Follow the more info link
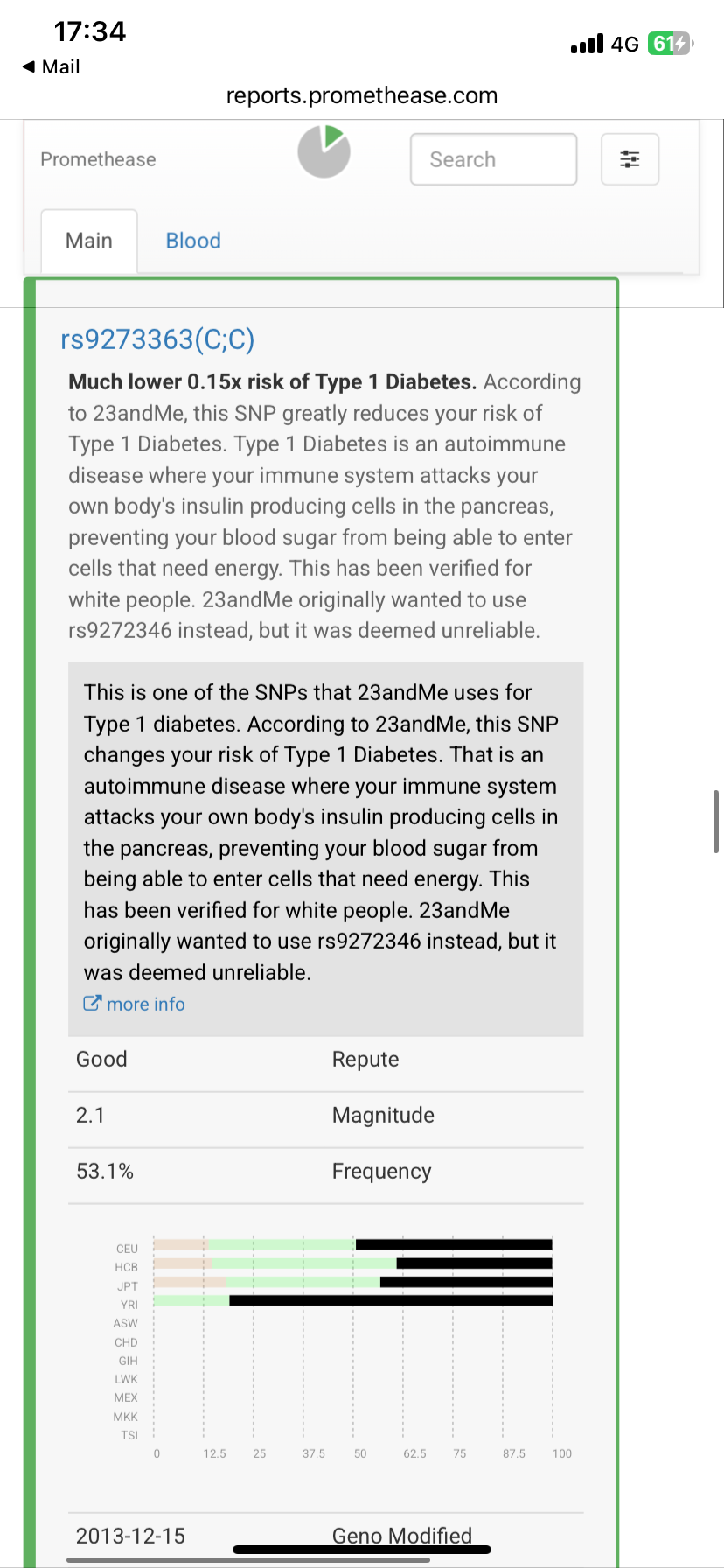 pyautogui.click(x=134, y=1004)
